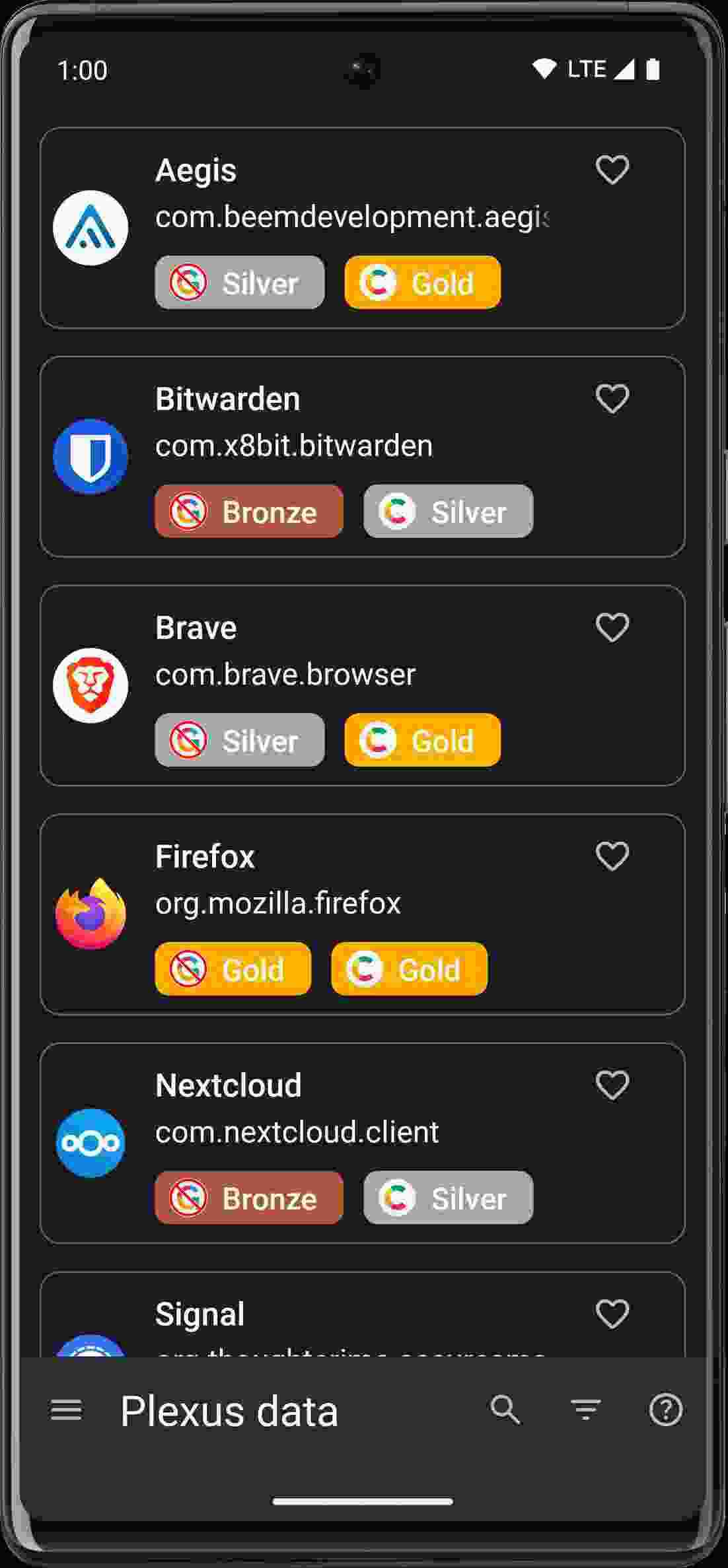Favorite the Aegis app
728x1568 pixels.
[x=612, y=170]
